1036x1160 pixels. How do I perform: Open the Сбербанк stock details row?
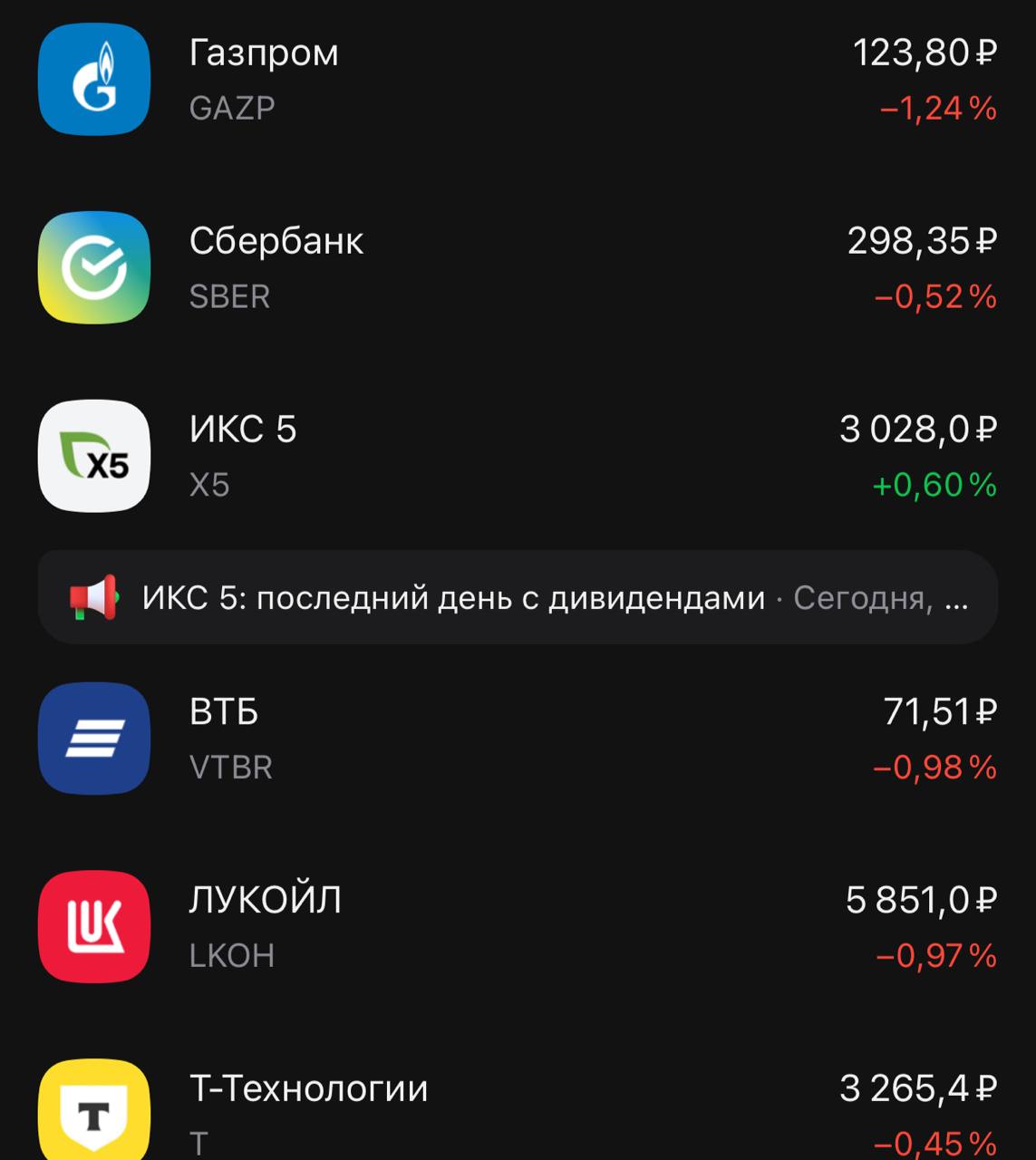pyautogui.click(x=517, y=267)
